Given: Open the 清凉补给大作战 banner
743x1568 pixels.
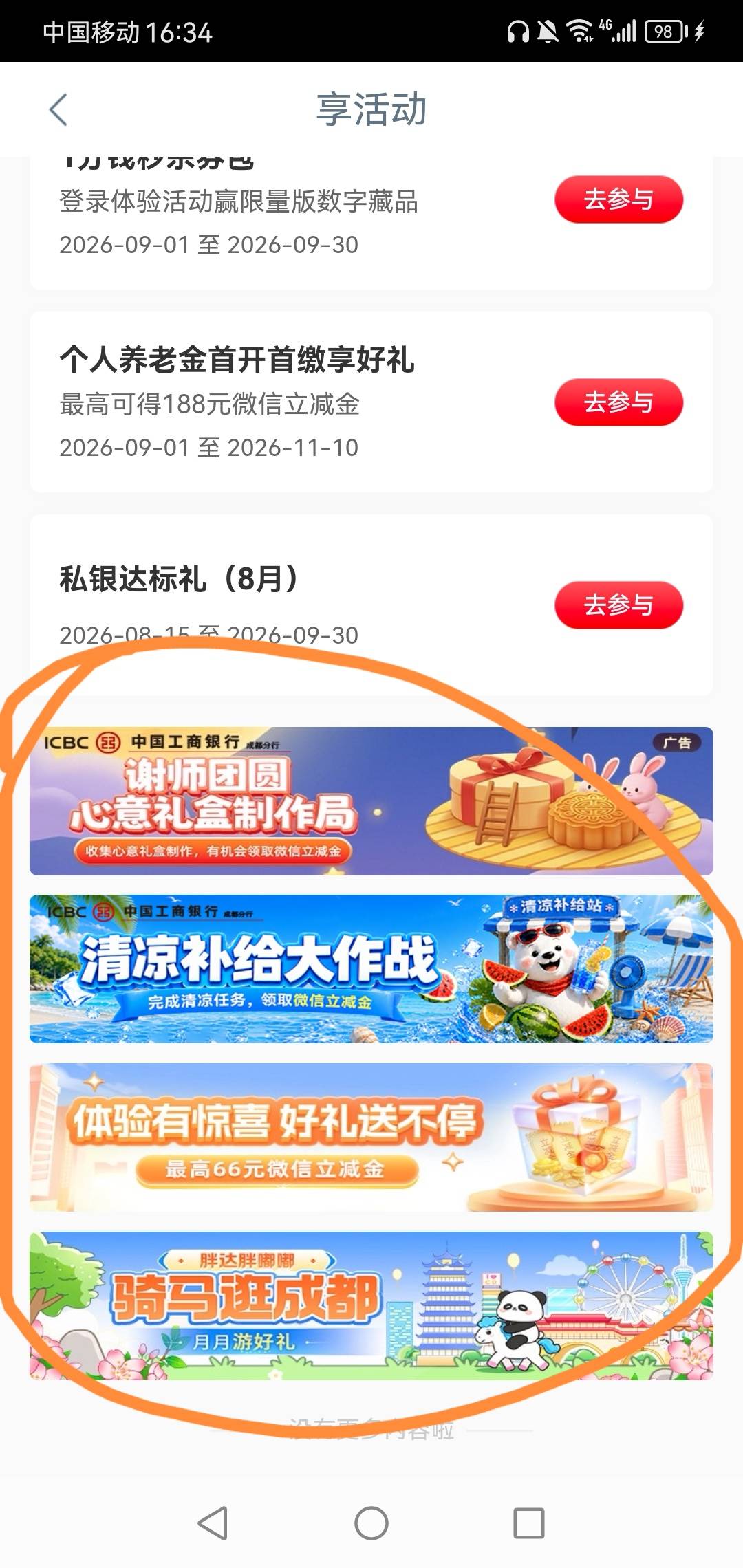Looking at the screenshot, I should point(371,969).
